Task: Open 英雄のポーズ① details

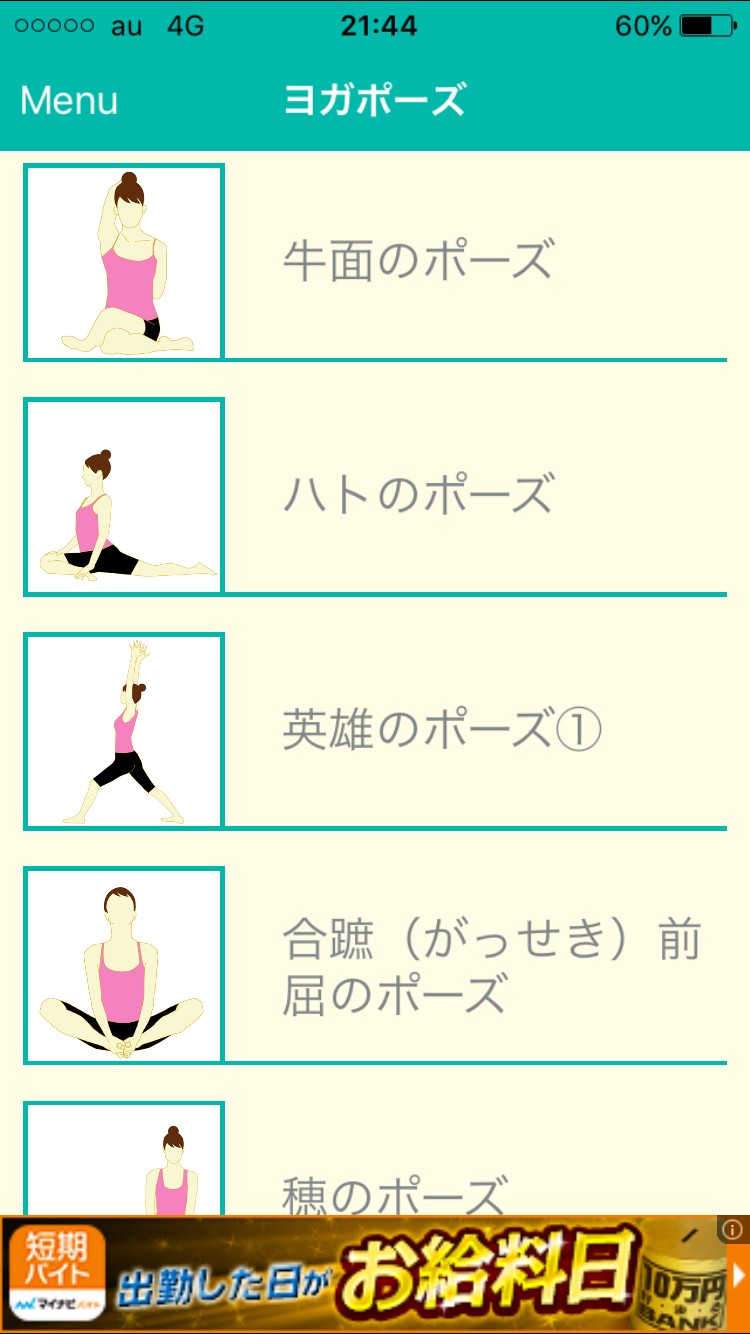Action: (x=375, y=730)
